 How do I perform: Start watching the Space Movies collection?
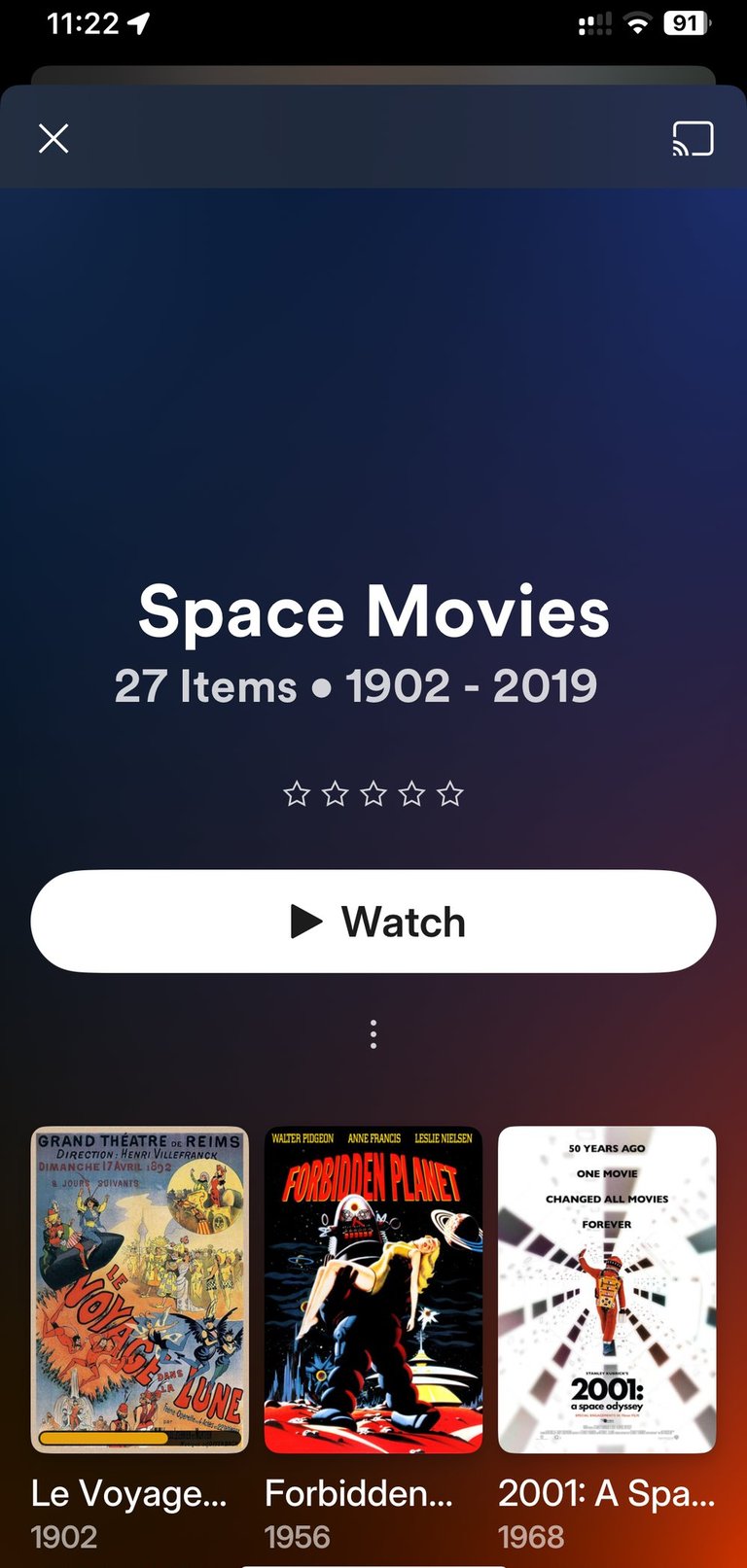pos(373,922)
